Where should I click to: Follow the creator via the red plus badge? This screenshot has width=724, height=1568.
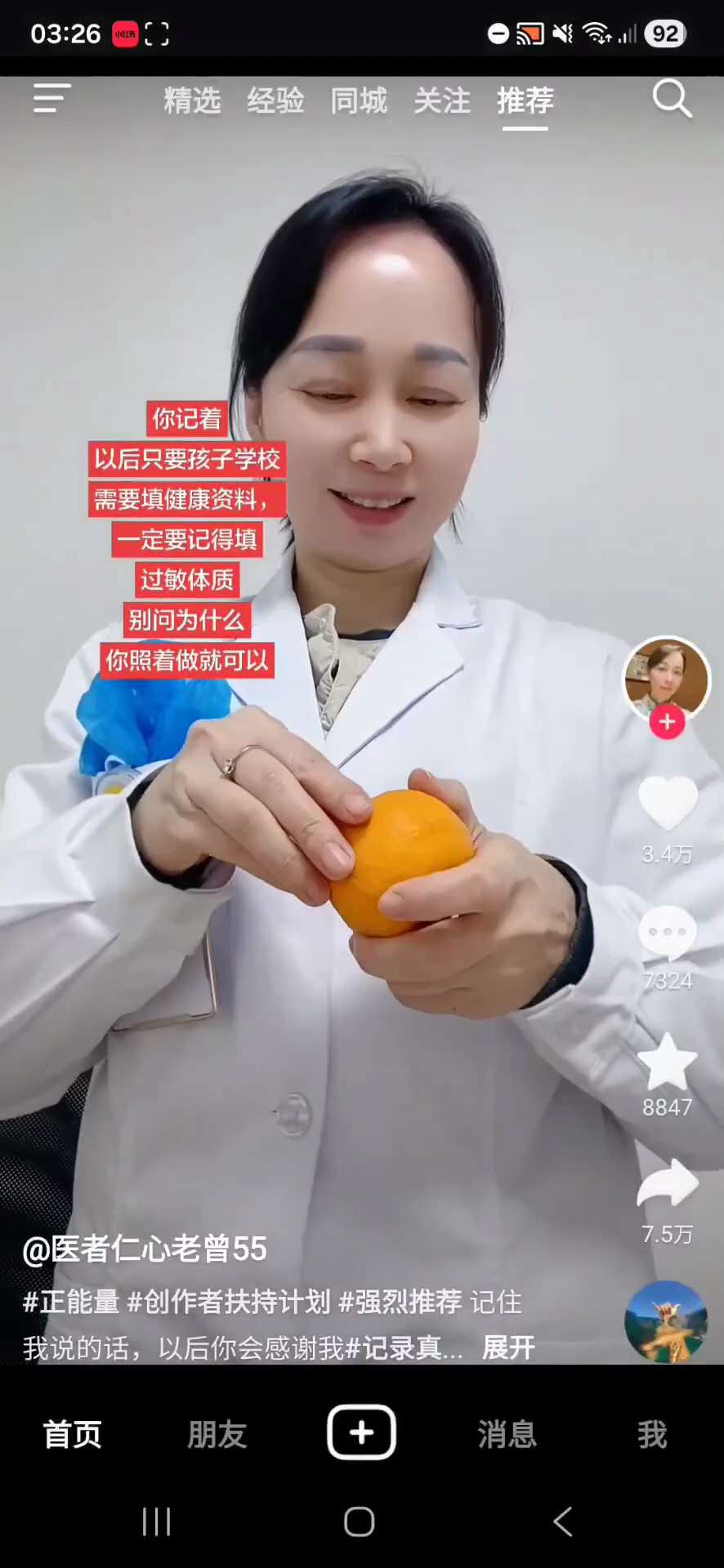[667, 722]
